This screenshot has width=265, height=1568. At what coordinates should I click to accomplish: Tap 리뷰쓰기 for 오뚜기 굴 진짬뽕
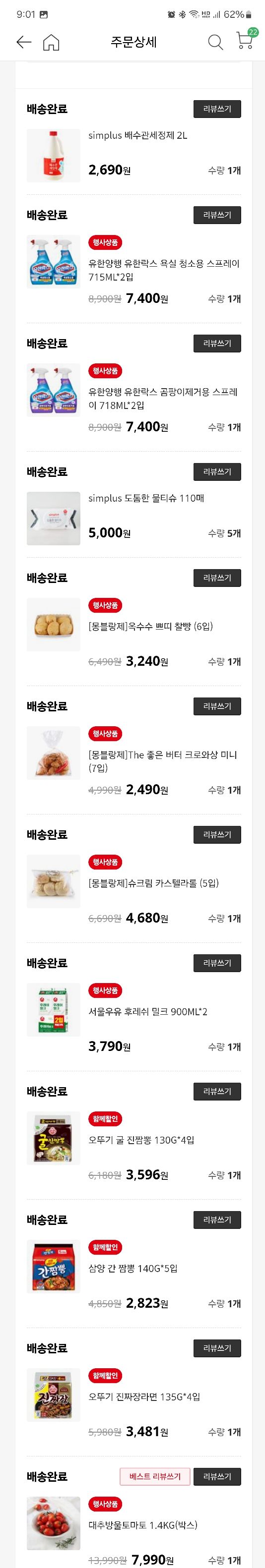pyautogui.click(x=217, y=1092)
